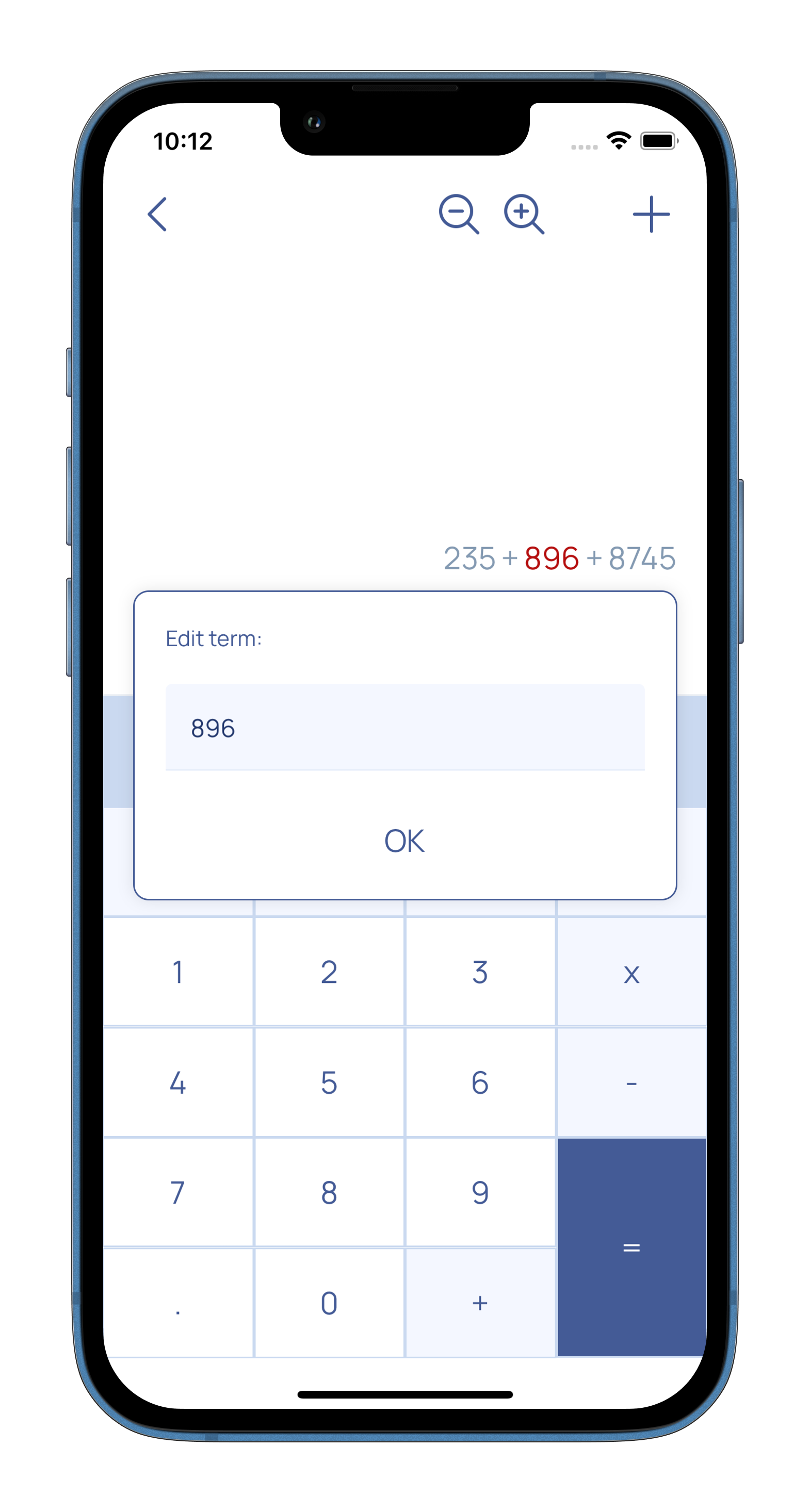Viewport: 810px width, 1512px height.
Task: Calculate the result with equals key
Action: point(631,1247)
